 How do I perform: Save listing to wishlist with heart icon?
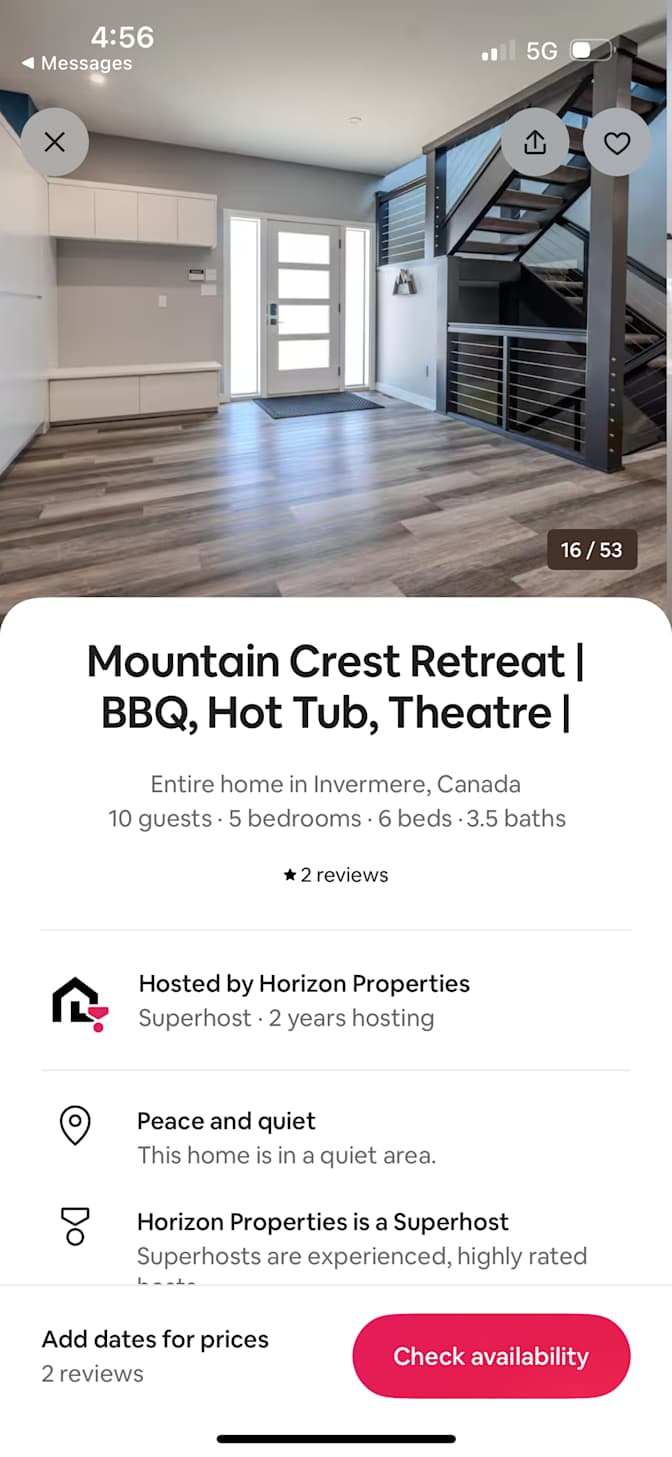[x=617, y=143]
